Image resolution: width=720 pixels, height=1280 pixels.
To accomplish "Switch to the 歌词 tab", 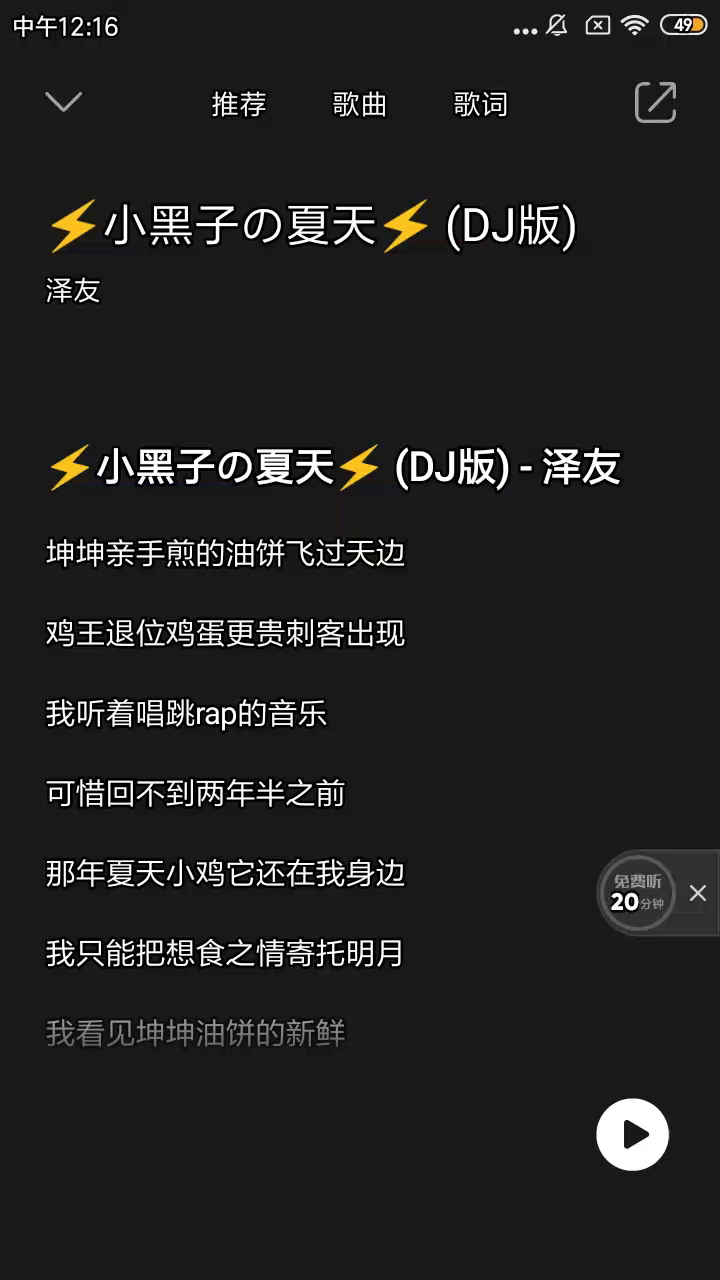I will (x=481, y=104).
